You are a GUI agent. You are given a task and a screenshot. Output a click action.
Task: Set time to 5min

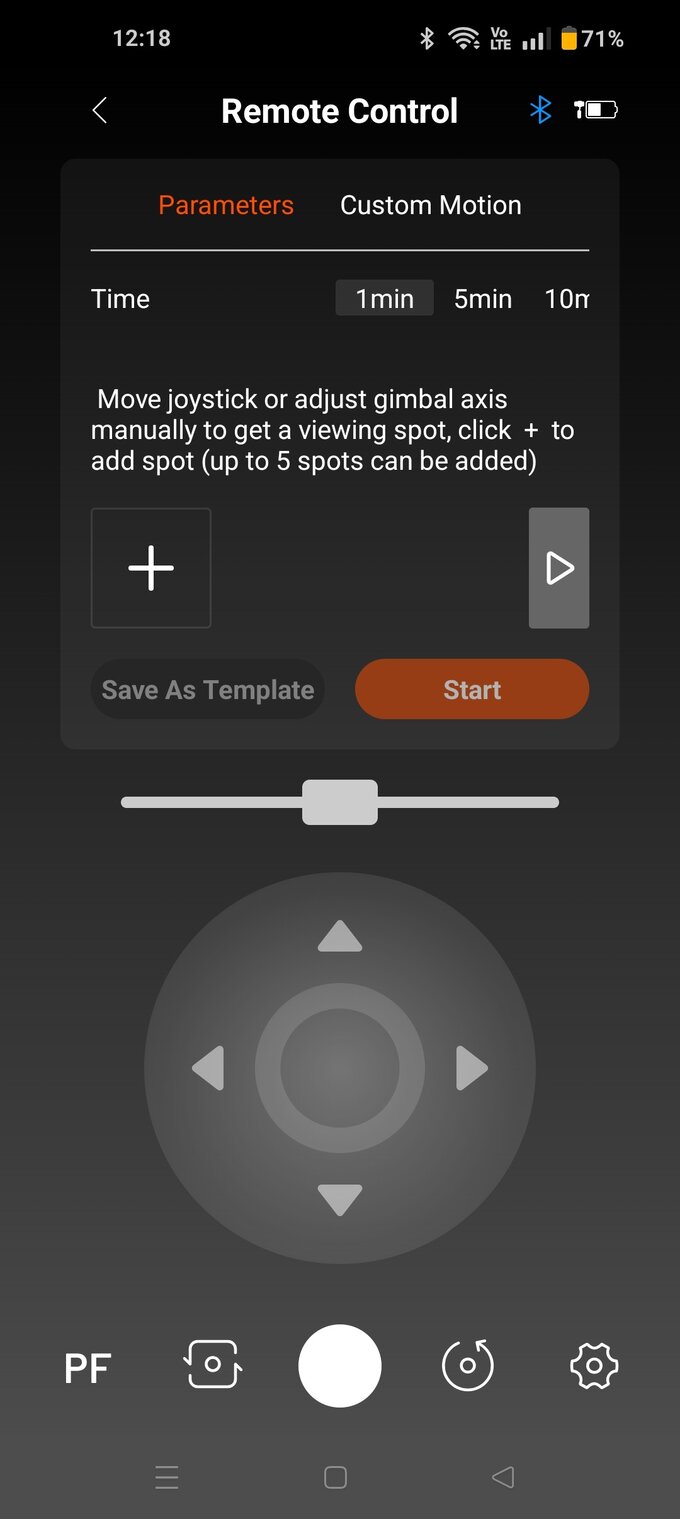tap(482, 298)
